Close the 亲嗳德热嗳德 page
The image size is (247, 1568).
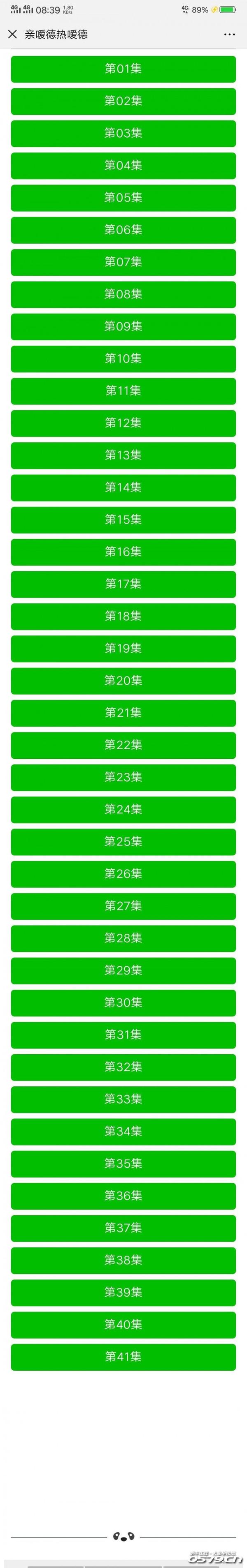(12, 35)
